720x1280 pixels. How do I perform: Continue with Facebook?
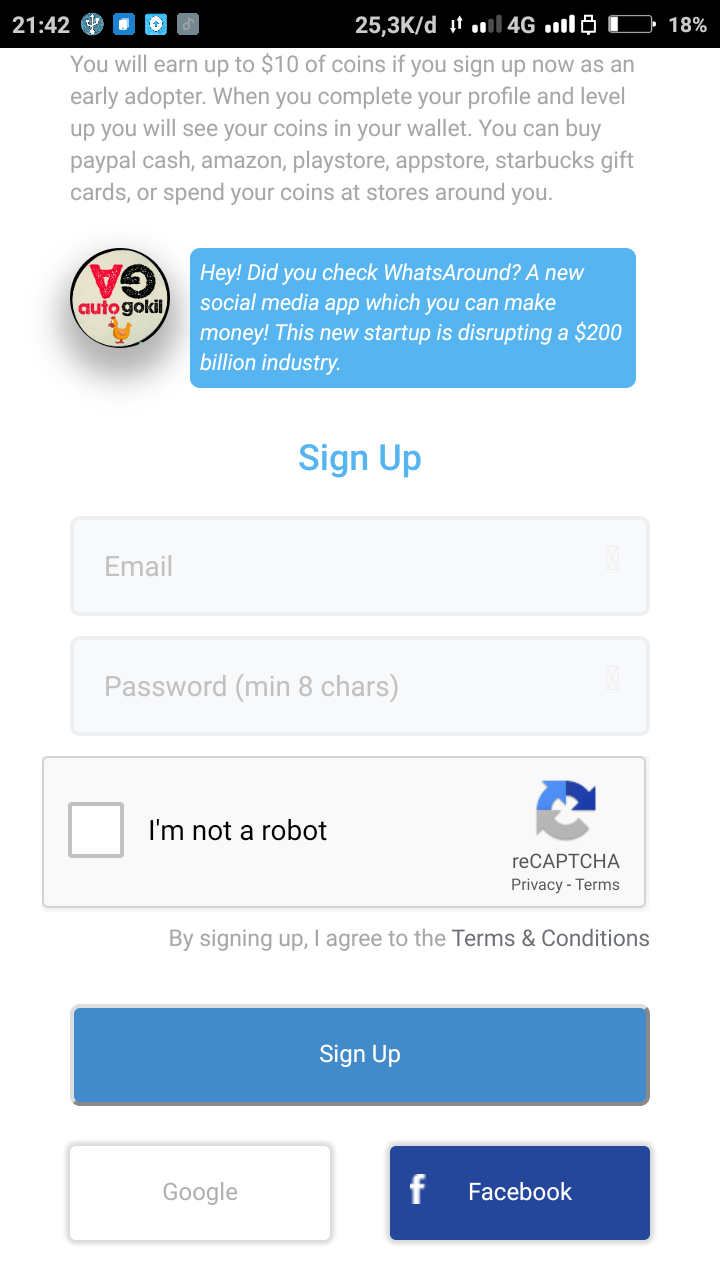(x=520, y=1192)
